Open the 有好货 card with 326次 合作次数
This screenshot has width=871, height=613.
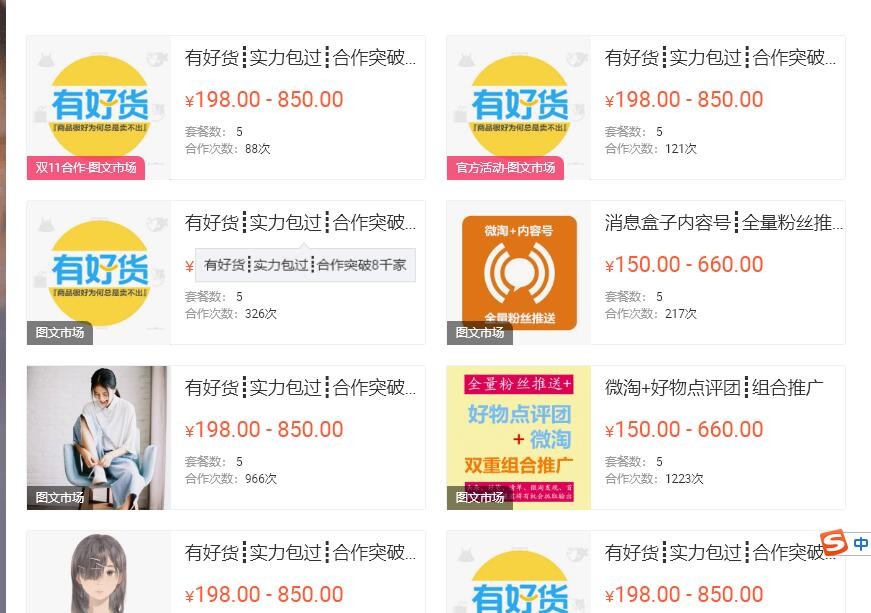(300, 223)
